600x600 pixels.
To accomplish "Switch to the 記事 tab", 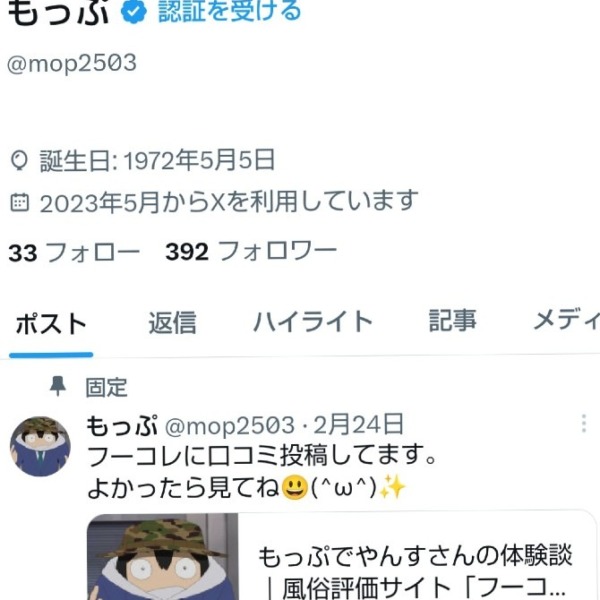I will click(452, 321).
